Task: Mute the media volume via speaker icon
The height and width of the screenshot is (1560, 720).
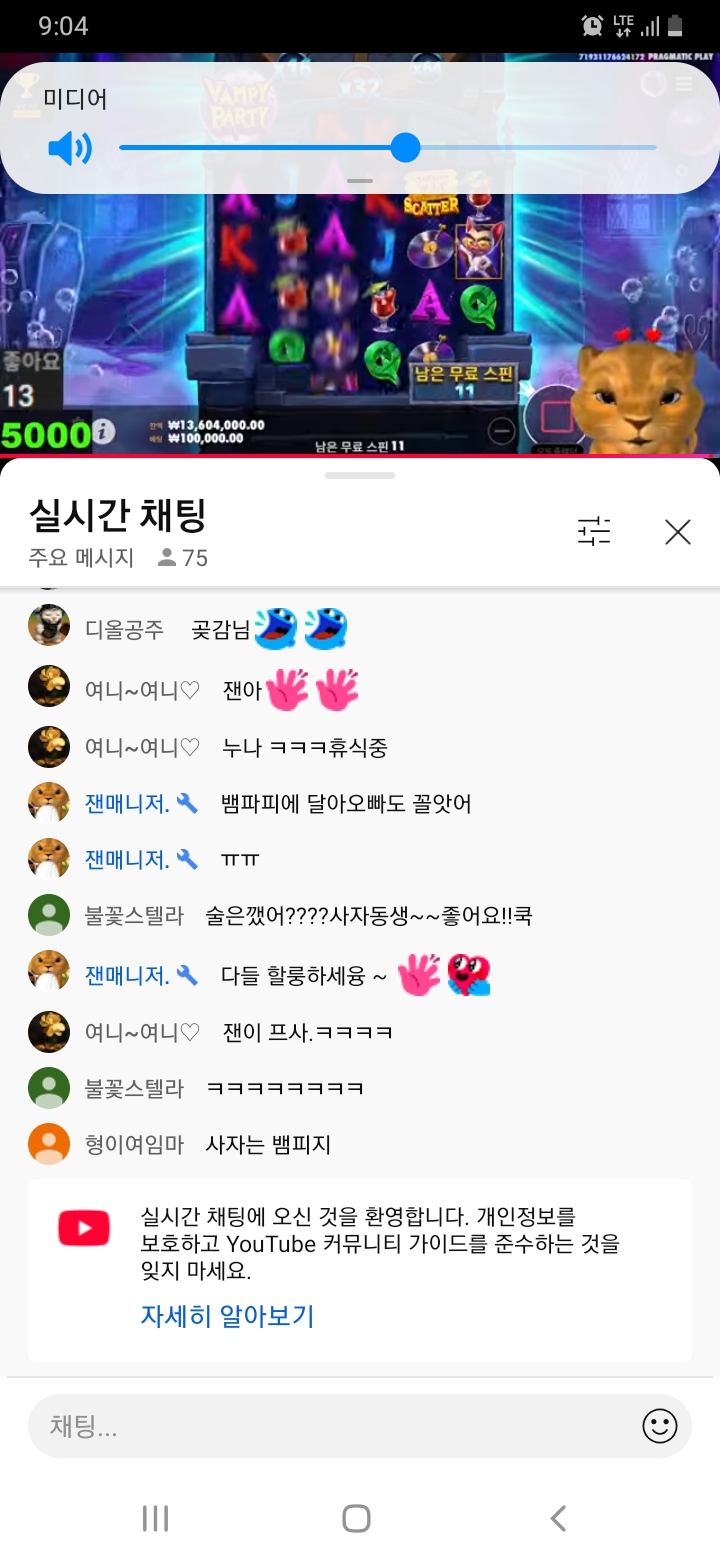Action: [x=70, y=149]
